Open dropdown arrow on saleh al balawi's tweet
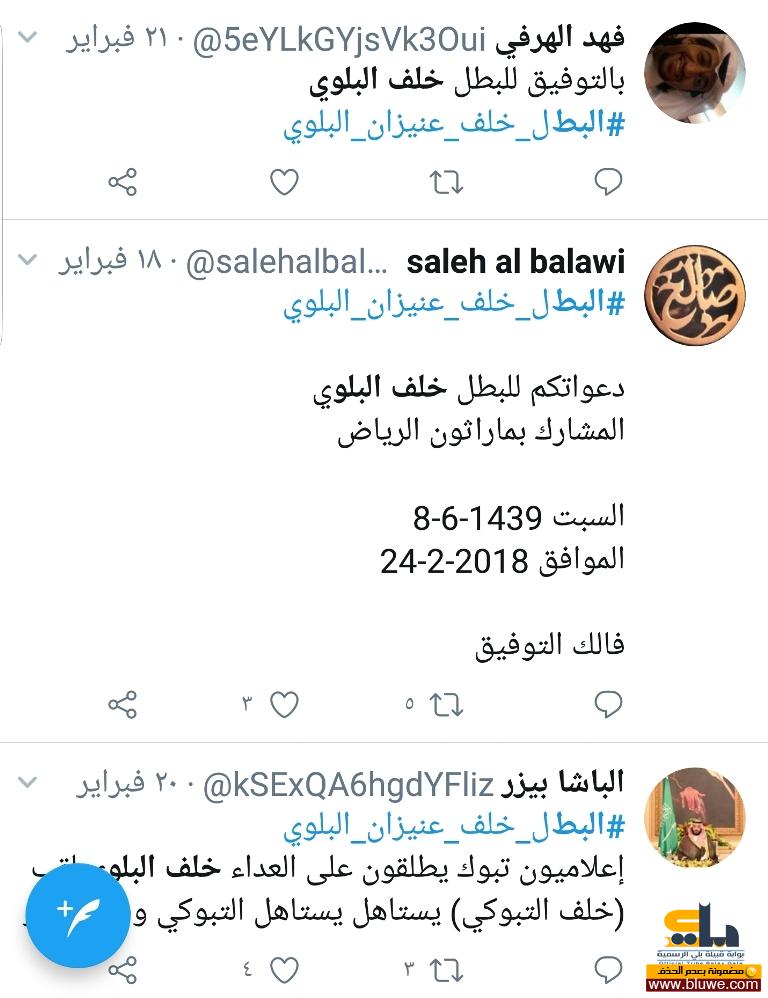 [x=29, y=261]
